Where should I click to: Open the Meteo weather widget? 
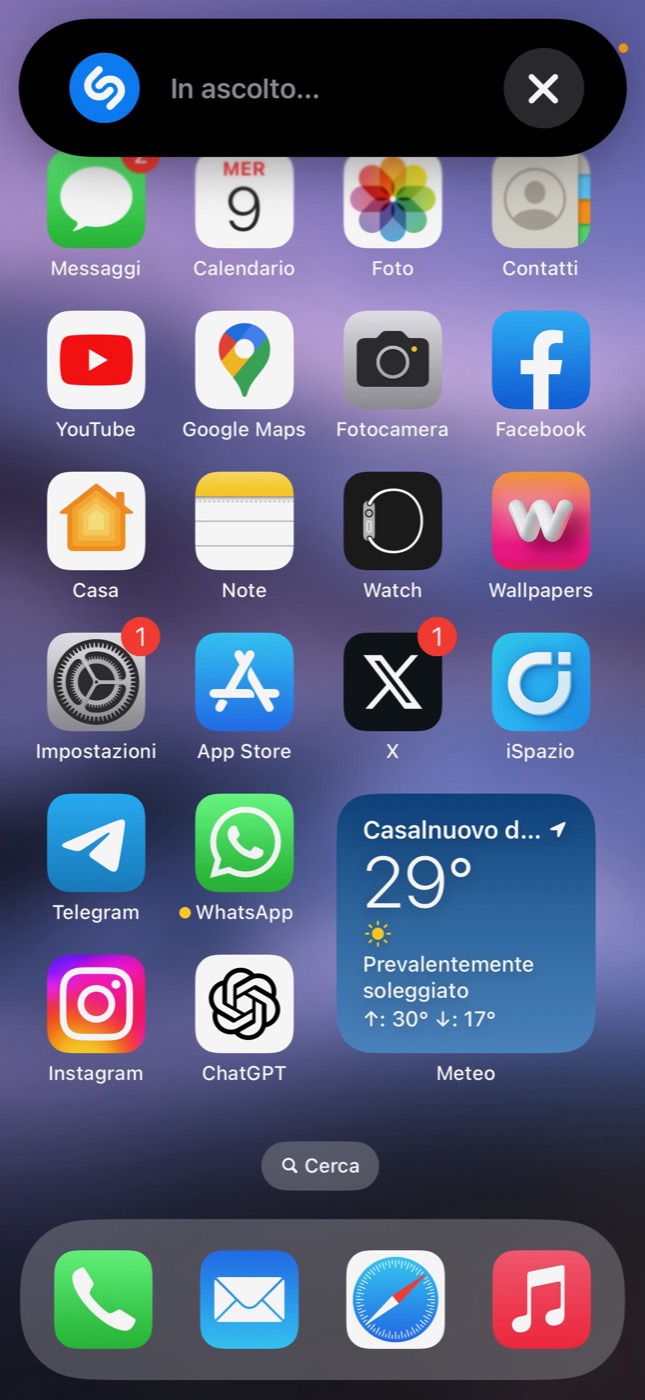coord(466,923)
